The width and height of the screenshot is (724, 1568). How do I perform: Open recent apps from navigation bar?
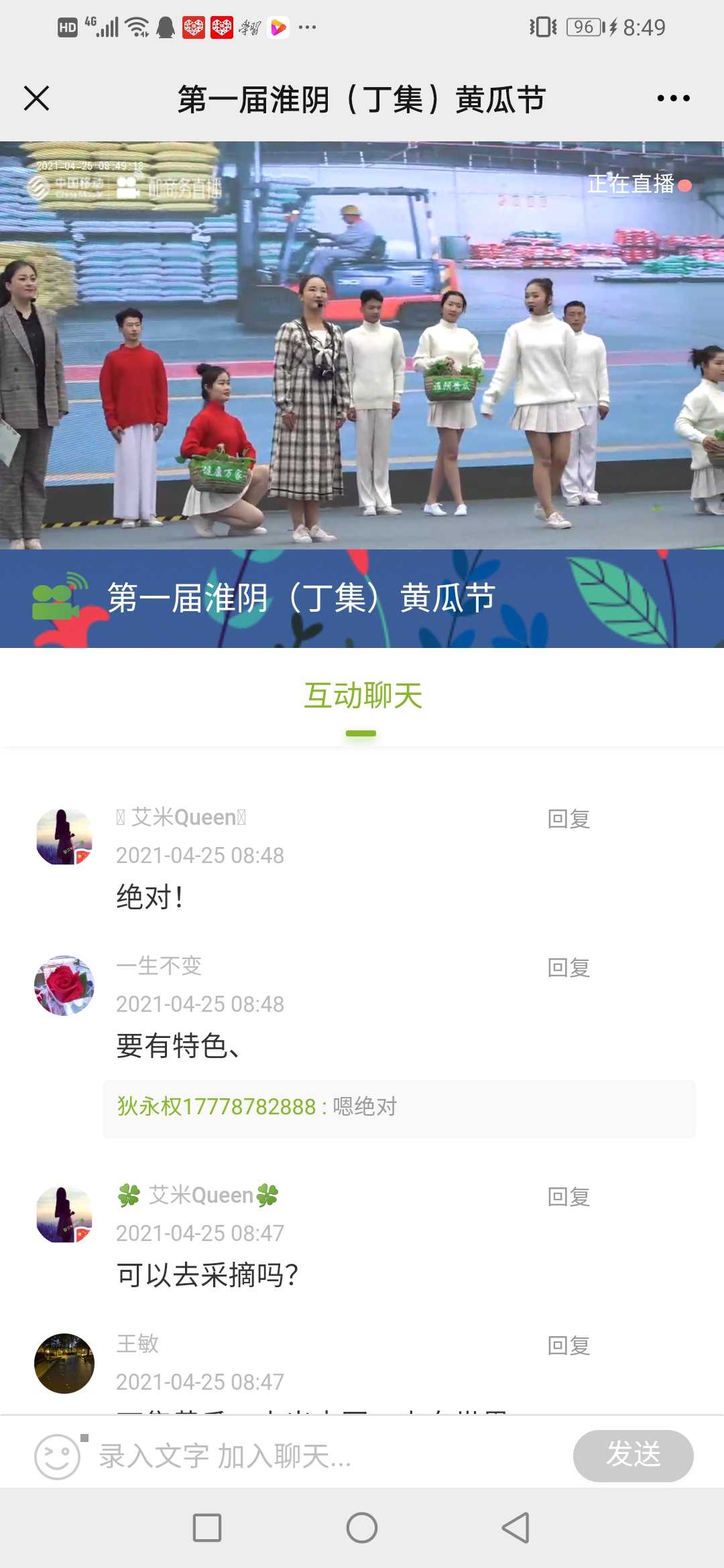pos(207,1528)
